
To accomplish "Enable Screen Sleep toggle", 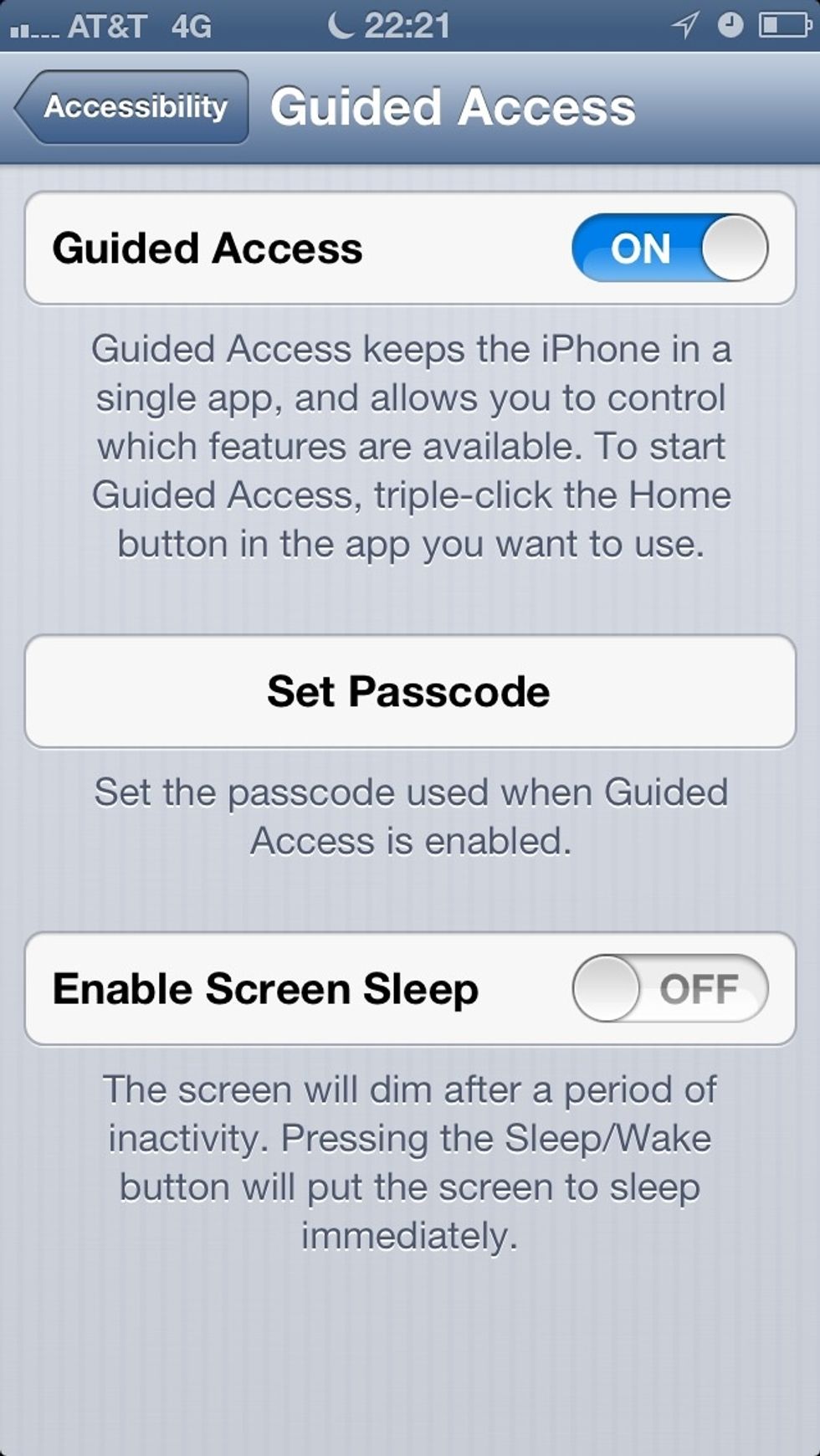I will pyautogui.click(x=669, y=988).
